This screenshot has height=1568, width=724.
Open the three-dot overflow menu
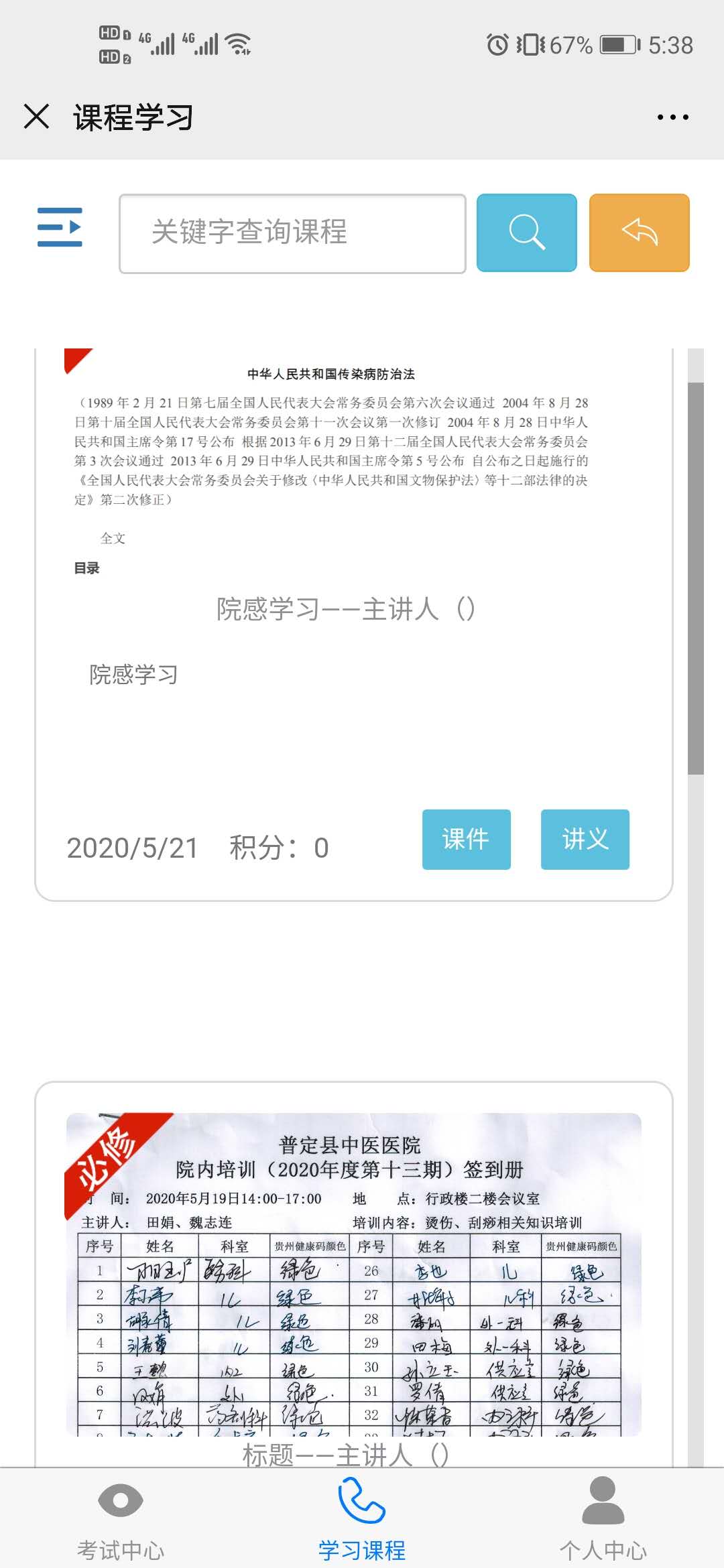[x=672, y=117]
